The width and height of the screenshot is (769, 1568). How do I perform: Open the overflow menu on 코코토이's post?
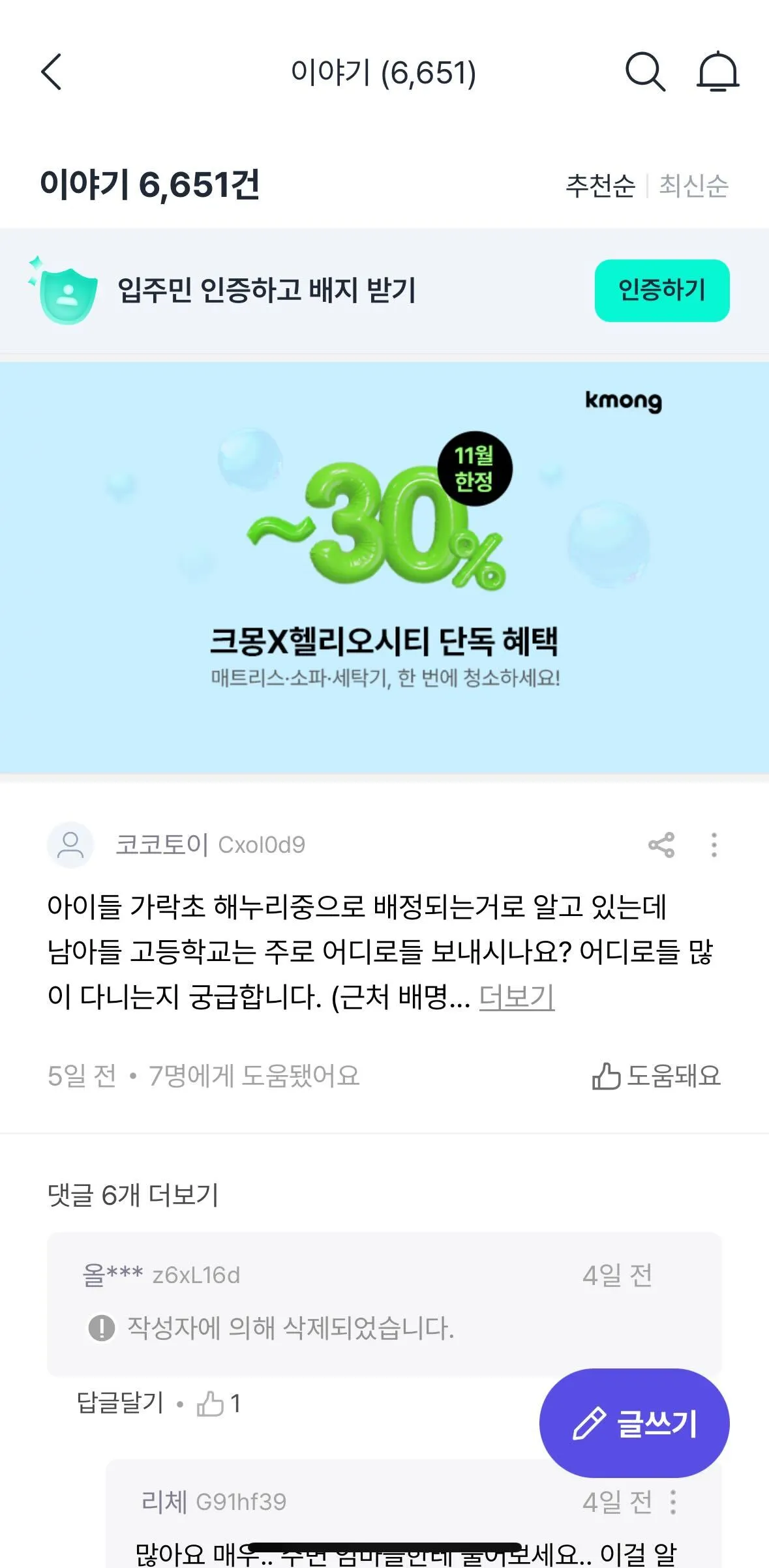coord(714,845)
